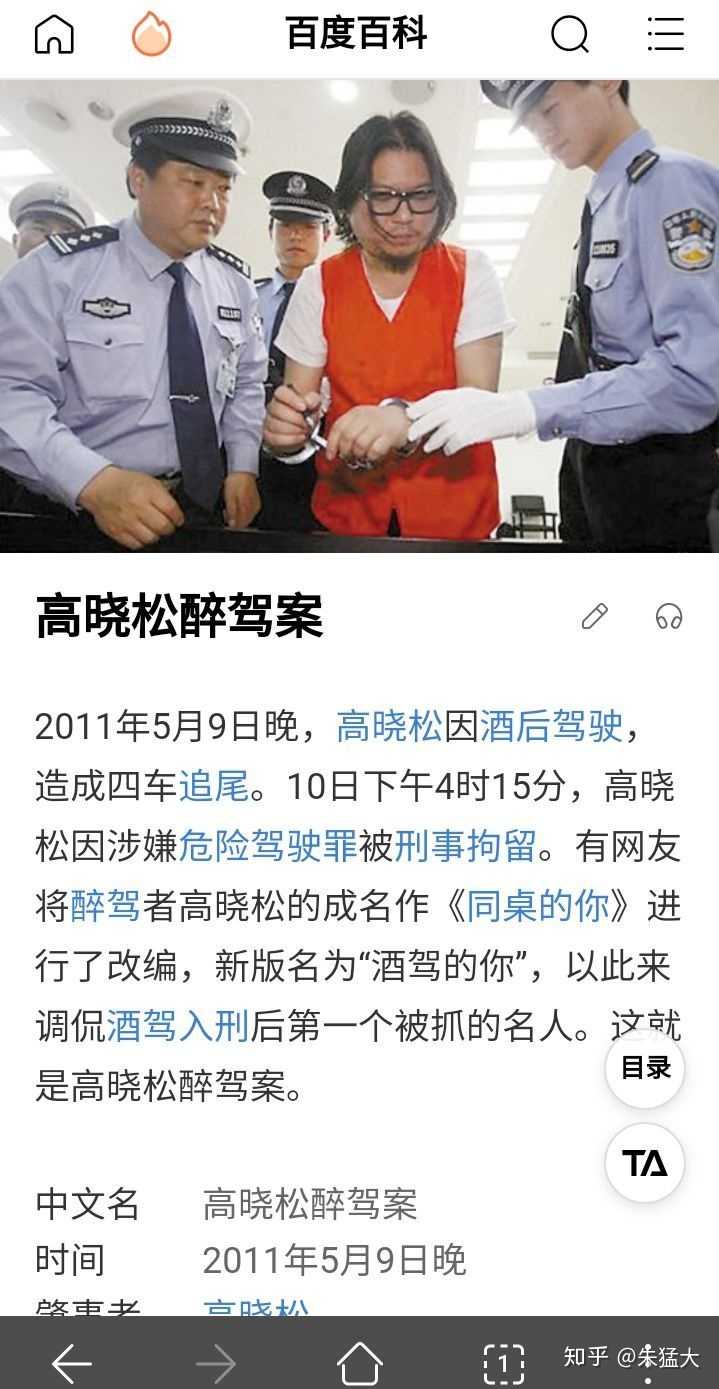Screen dimensions: 719x1389
Task: Open the 酒后驾驶 link
Action: pyautogui.click(x=551, y=726)
